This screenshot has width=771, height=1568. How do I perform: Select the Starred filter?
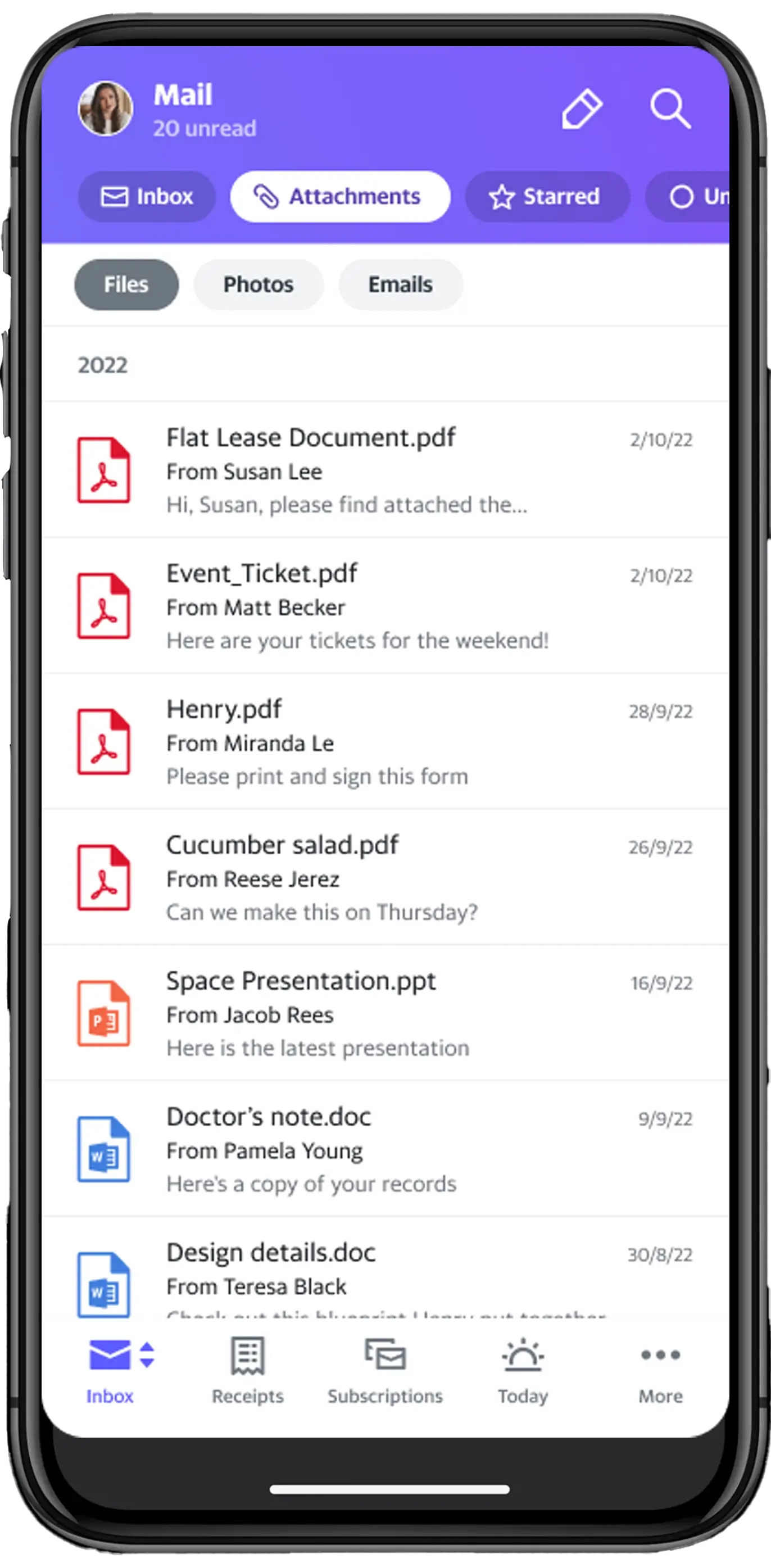[546, 197]
